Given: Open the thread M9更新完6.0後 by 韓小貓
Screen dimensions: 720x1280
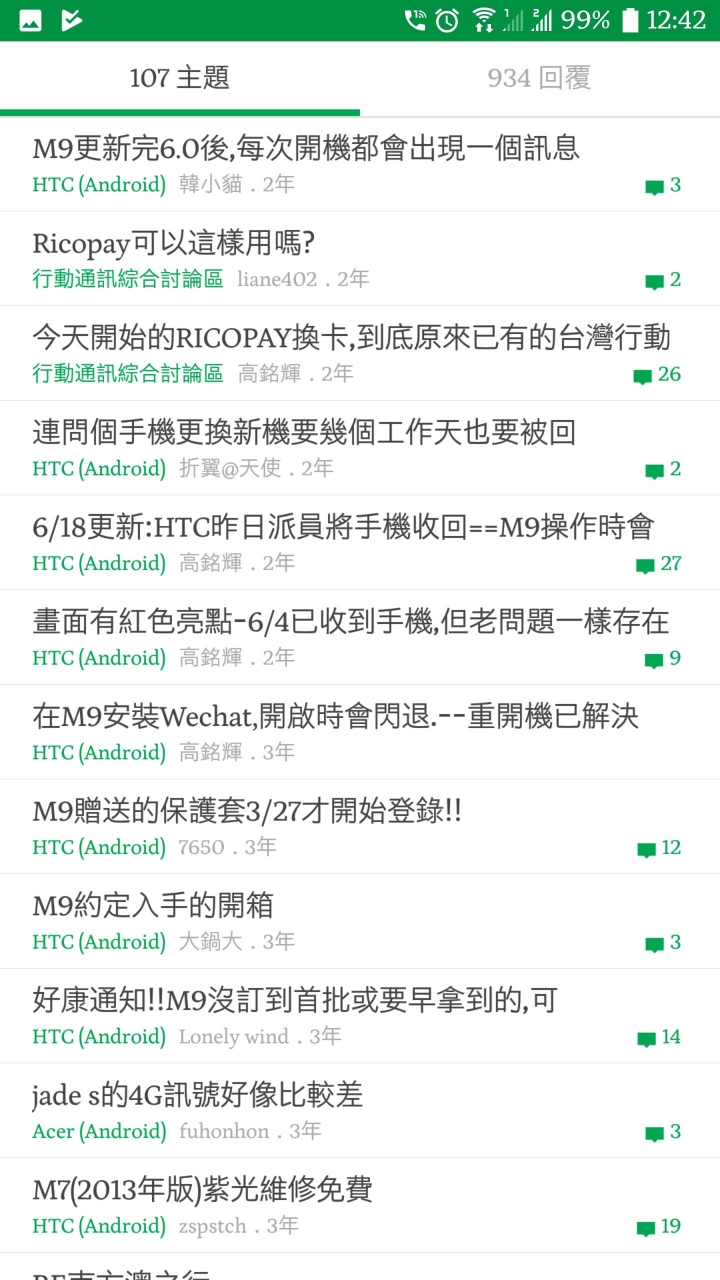Looking at the screenshot, I should click(x=306, y=149).
